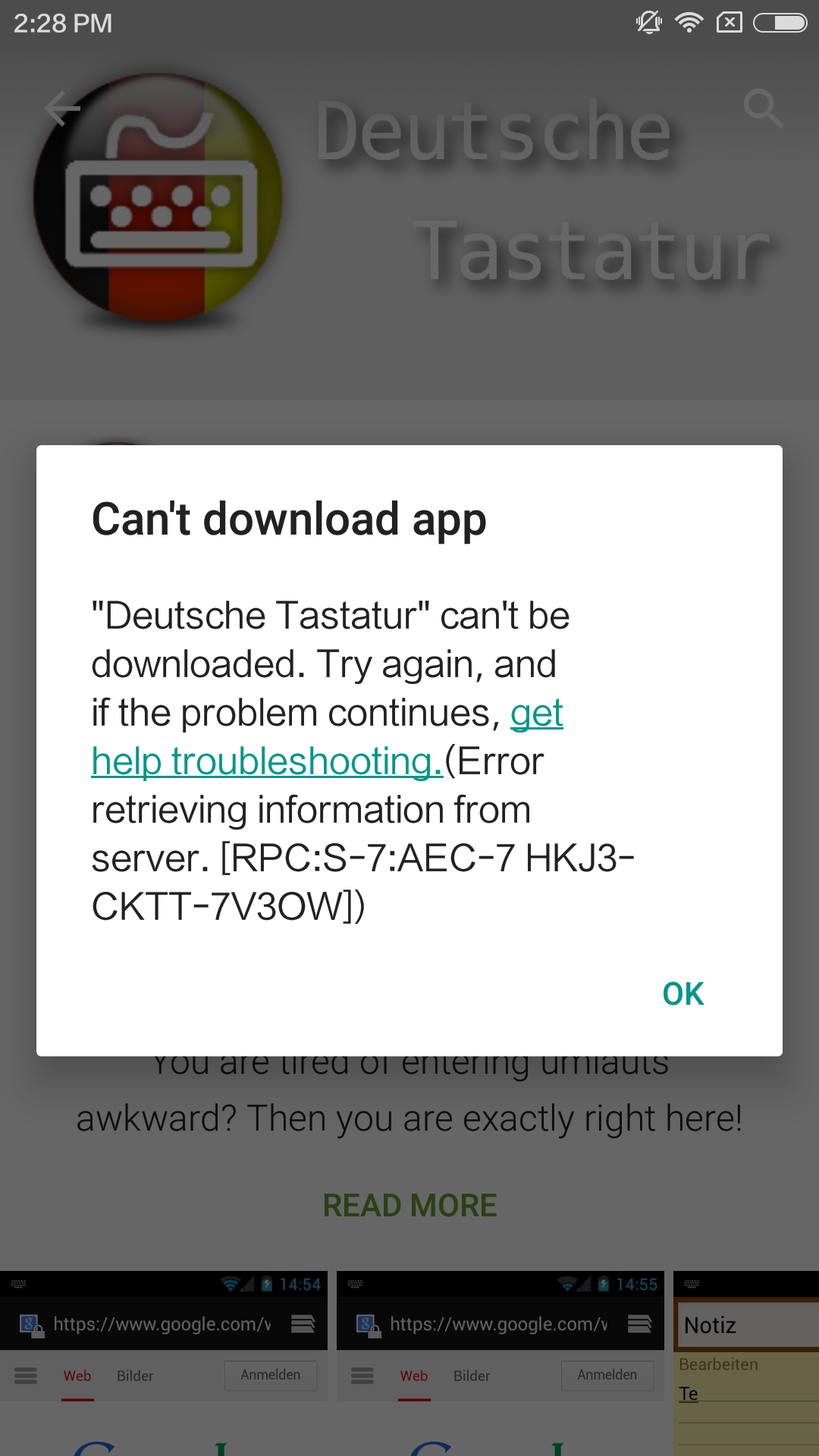The image size is (819, 1456).
Task: Dismiss the dialog with OK
Action: 682,993
